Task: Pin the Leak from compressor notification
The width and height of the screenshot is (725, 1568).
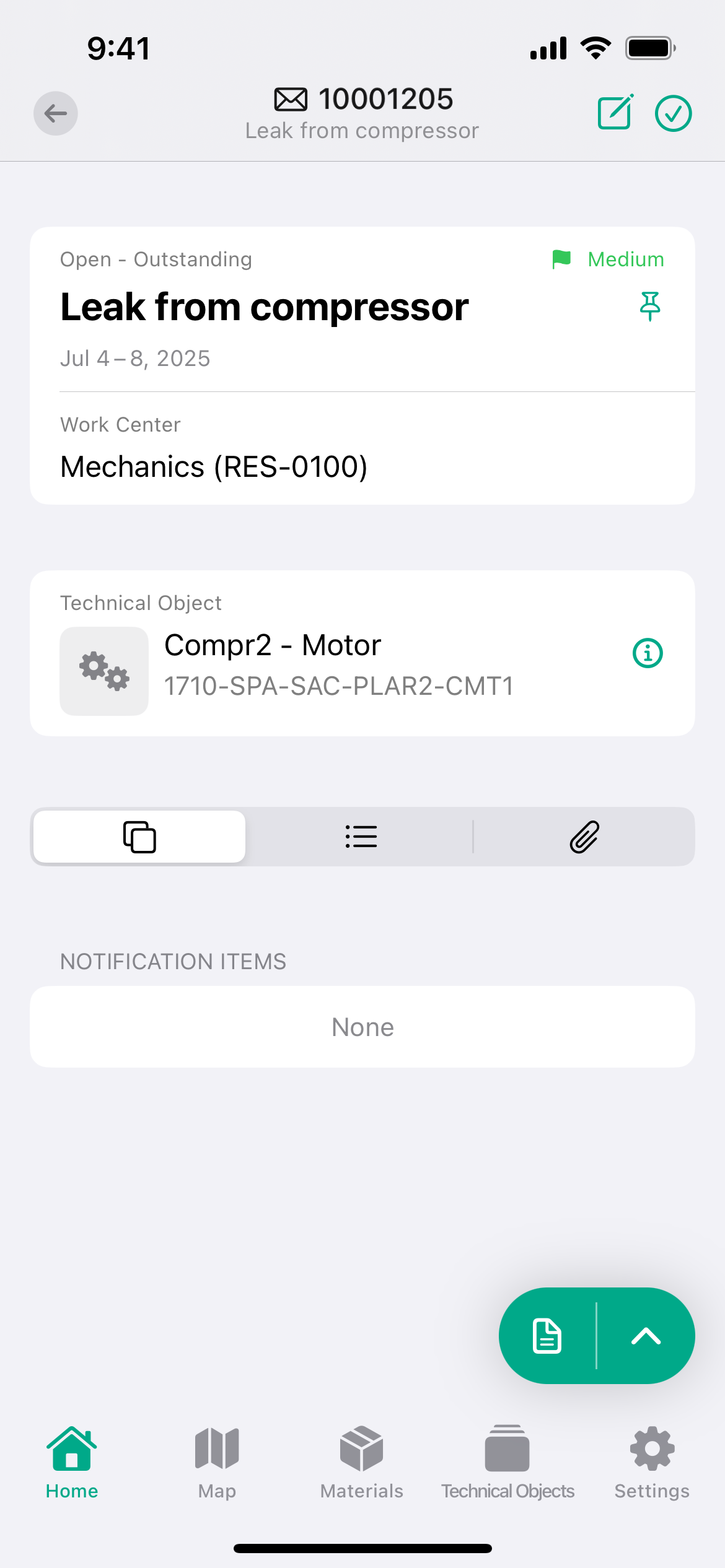Action: 650,307
